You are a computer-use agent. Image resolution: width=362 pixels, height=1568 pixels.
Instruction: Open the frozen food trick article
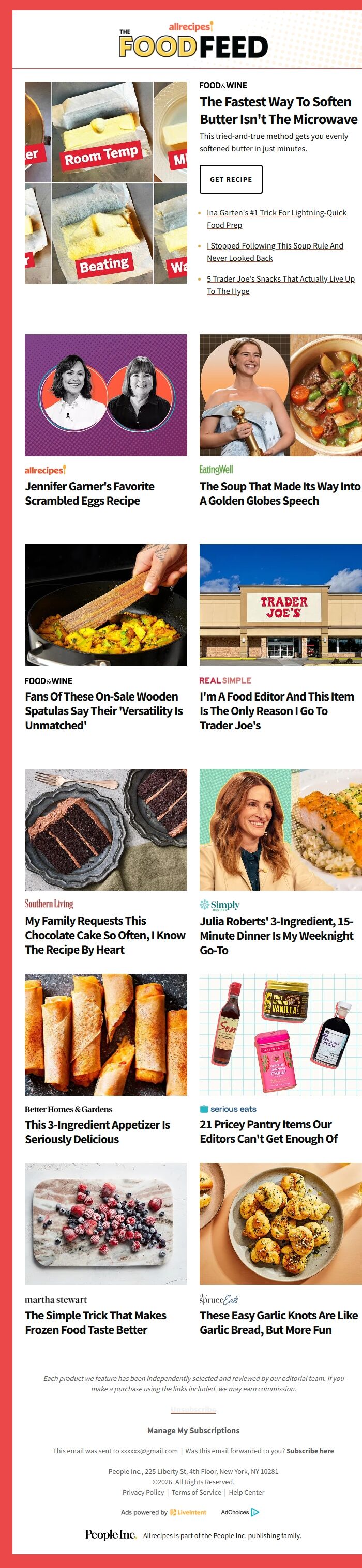(x=95, y=1322)
